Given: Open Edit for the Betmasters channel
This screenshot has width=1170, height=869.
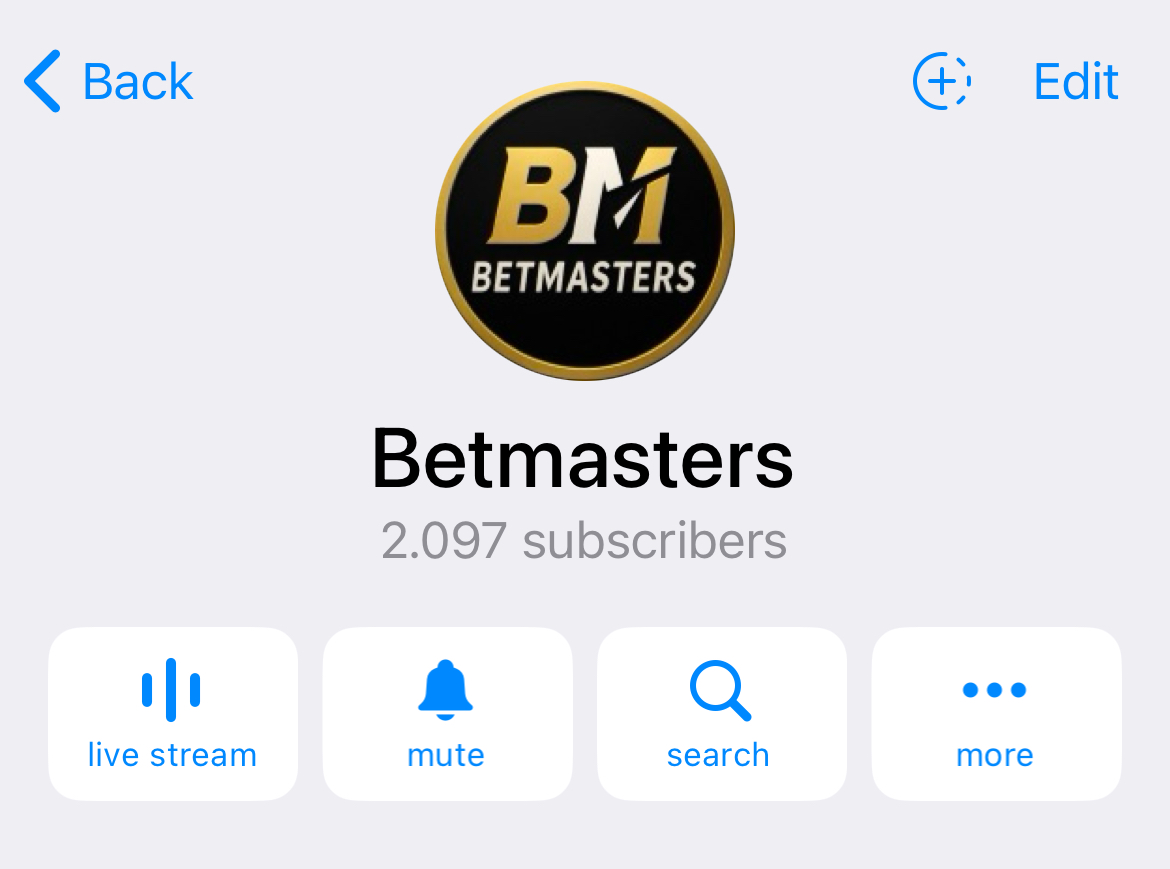Looking at the screenshot, I should [1076, 81].
